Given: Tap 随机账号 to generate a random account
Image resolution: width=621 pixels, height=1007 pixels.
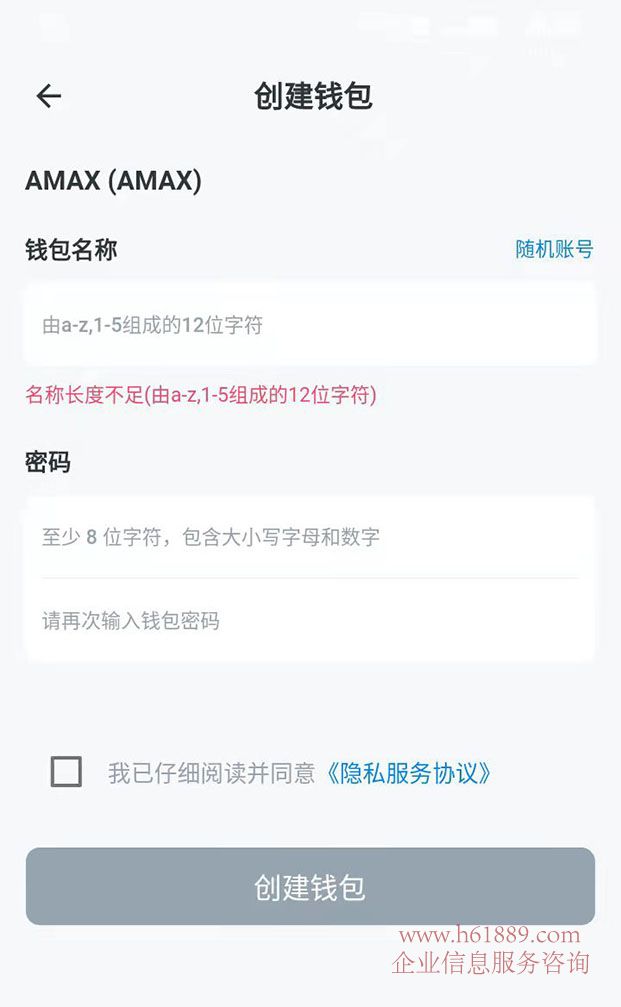Looking at the screenshot, I should pyautogui.click(x=554, y=249).
